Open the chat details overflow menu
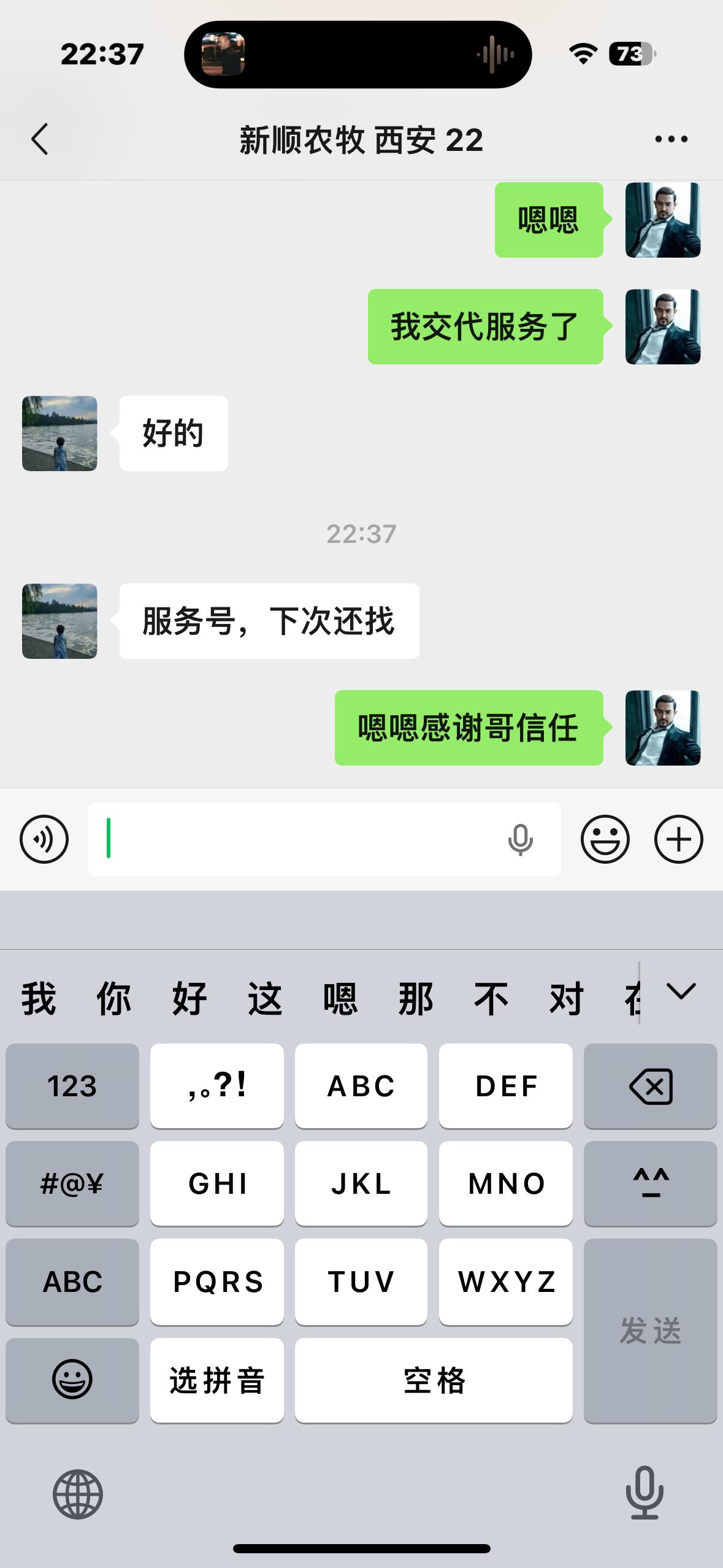This screenshot has height=1568, width=723. (x=671, y=139)
